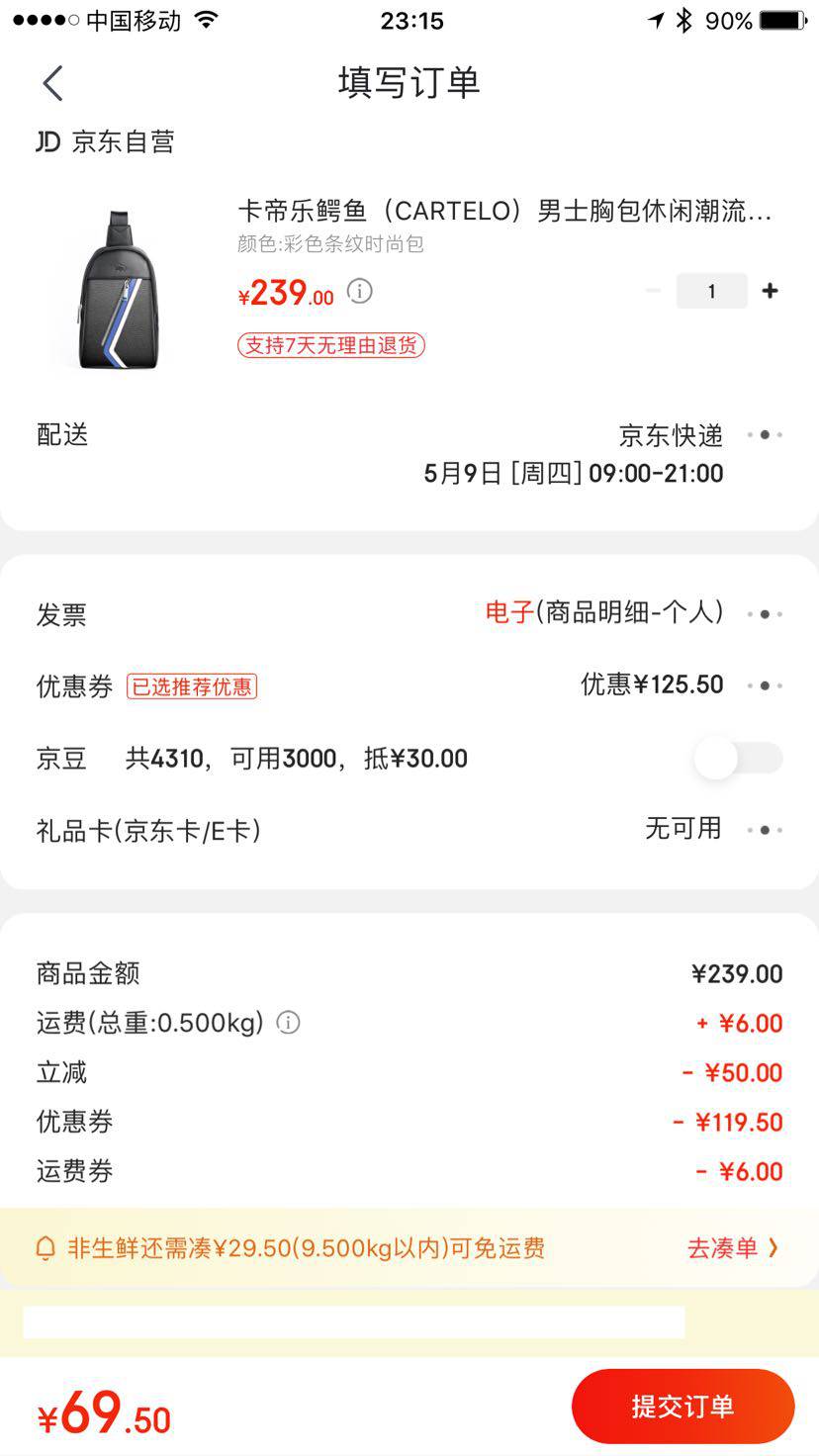
Task: Tap 提交订单 to submit the order
Action: (683, 1405)
